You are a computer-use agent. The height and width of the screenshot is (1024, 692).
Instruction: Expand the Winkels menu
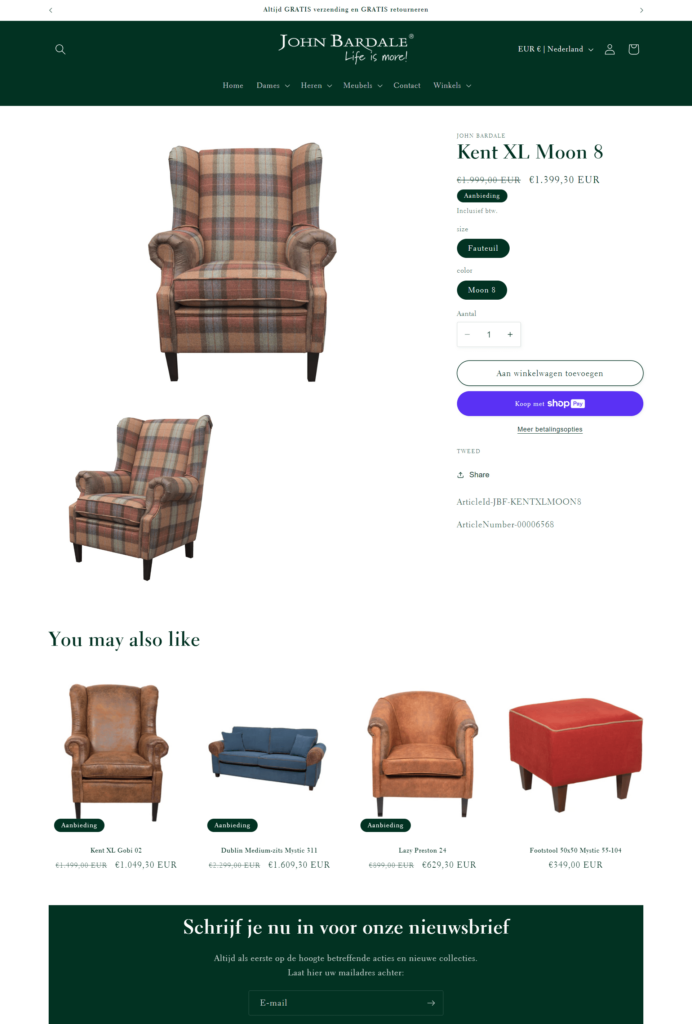[x=451, y=85]
